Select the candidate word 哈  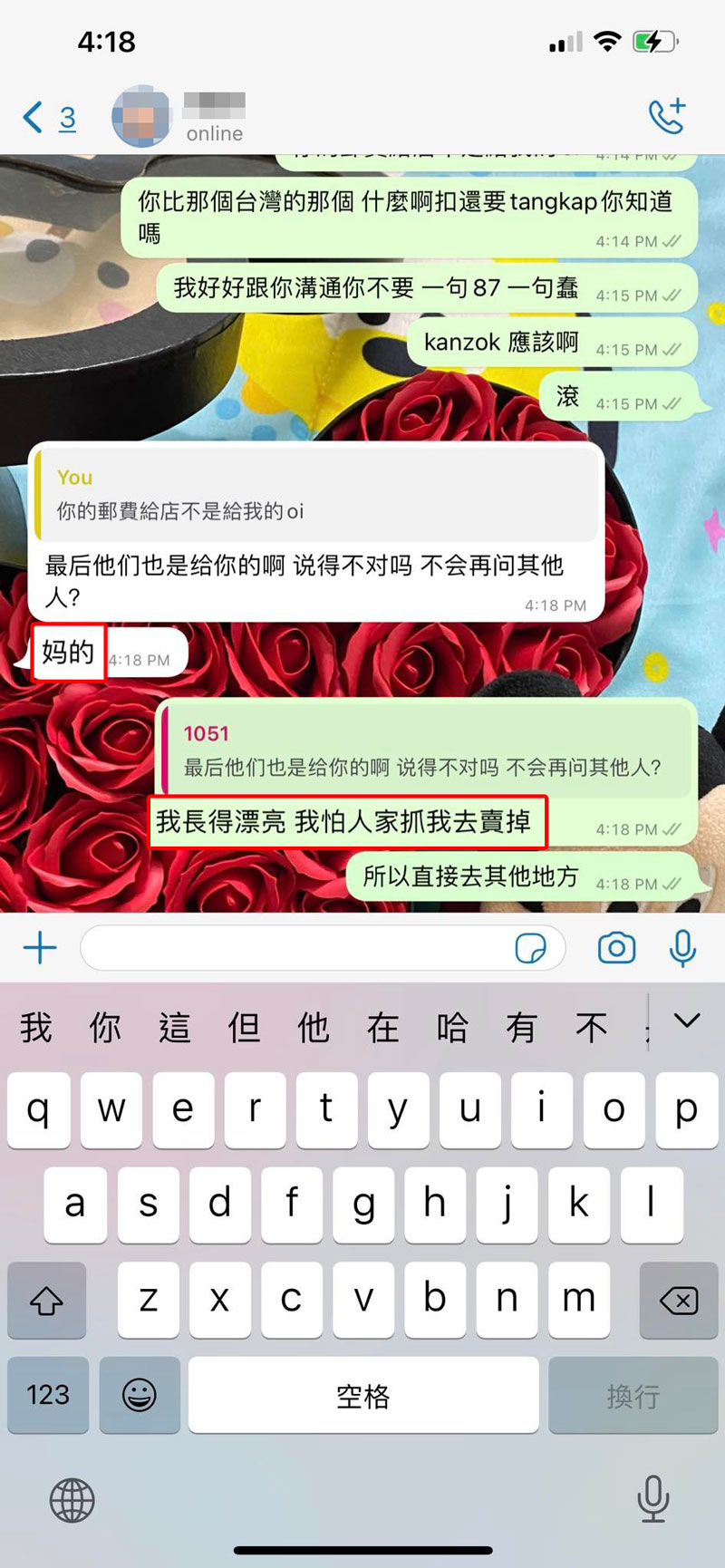[x=451, y=1028]
